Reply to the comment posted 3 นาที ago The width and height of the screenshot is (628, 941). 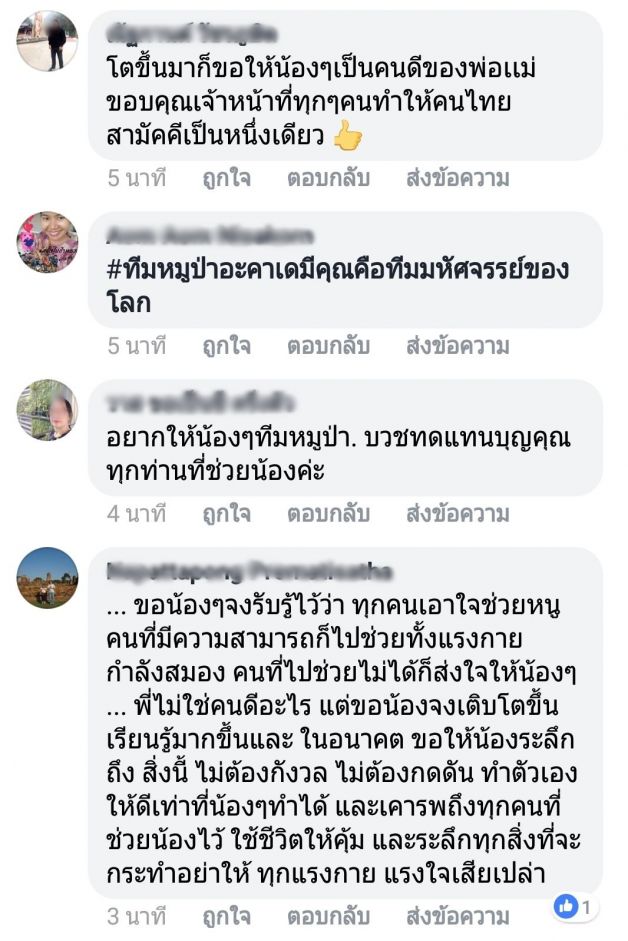coord(328,917)
